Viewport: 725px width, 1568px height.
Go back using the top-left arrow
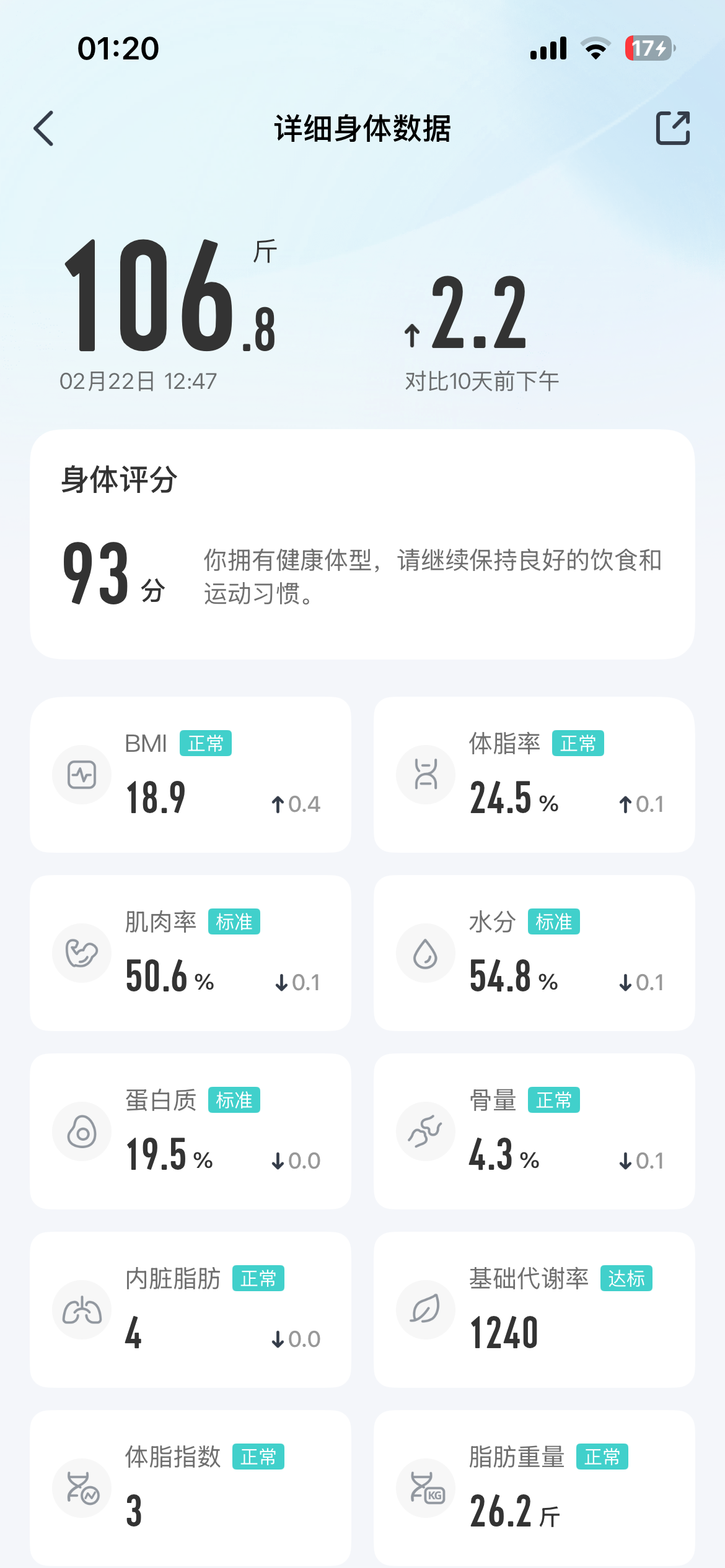pyautogui.click(x=44, y=128)
